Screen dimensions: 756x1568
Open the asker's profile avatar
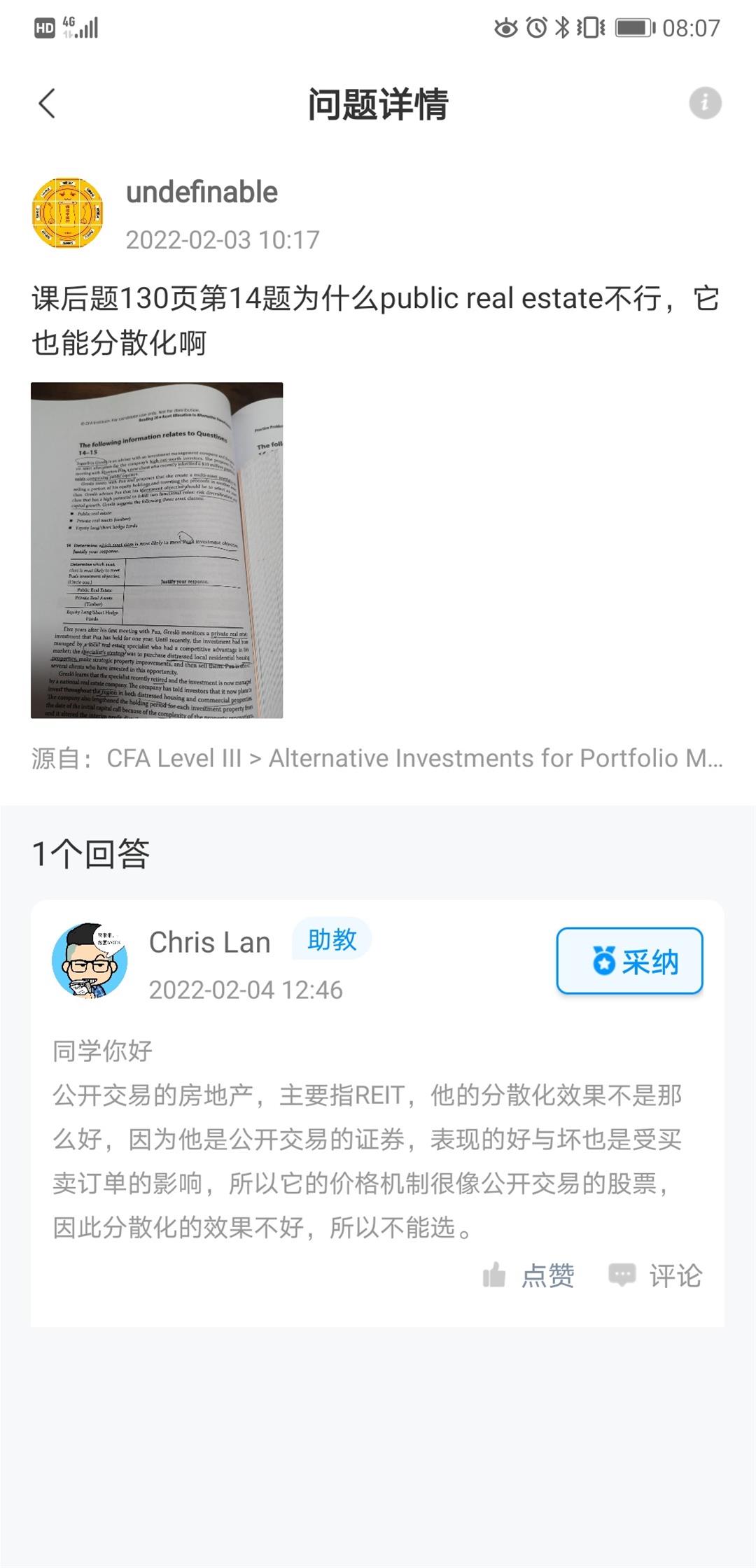pos(68,213)
